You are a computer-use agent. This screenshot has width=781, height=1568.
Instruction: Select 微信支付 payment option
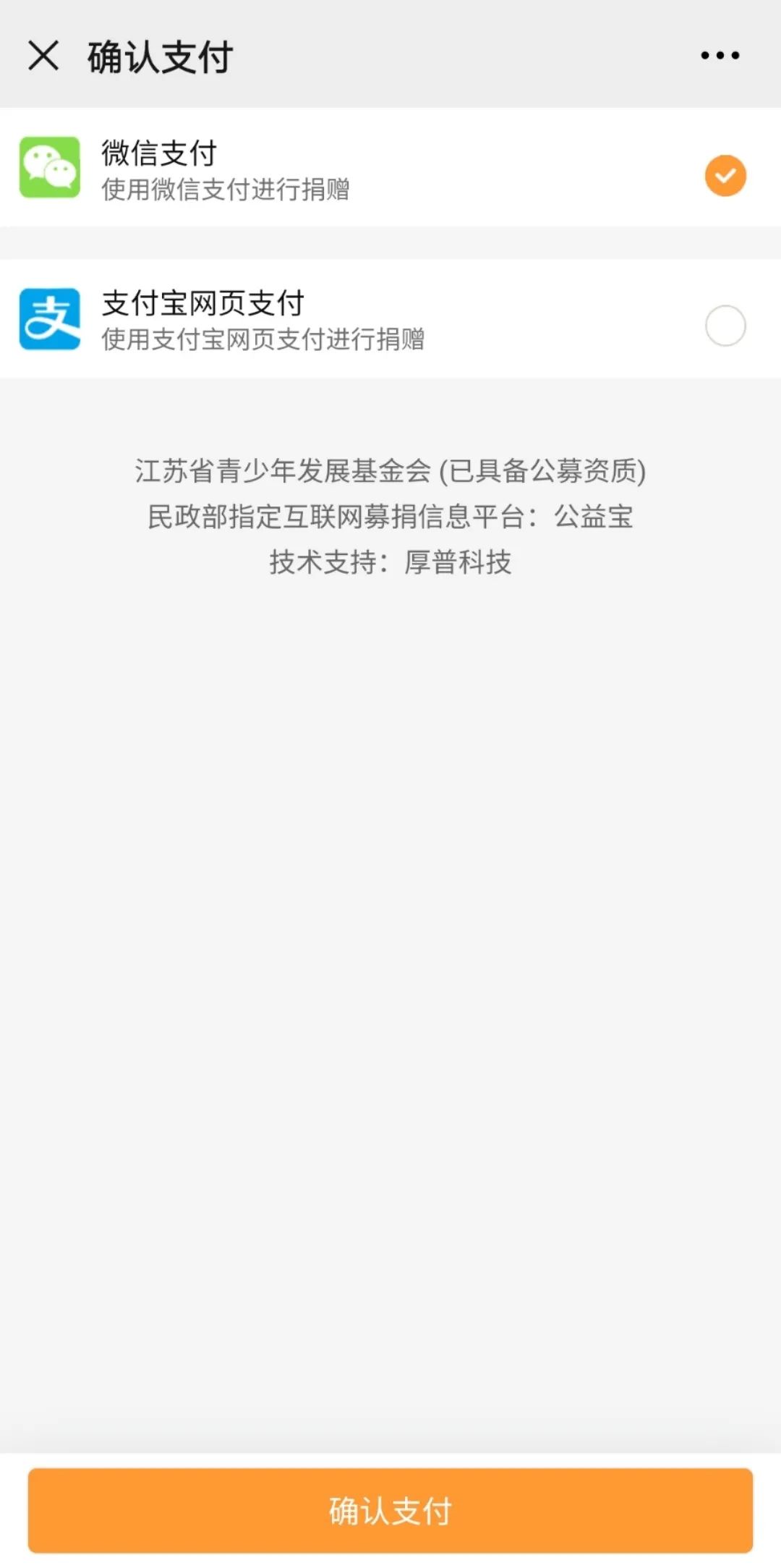(390, 168)
